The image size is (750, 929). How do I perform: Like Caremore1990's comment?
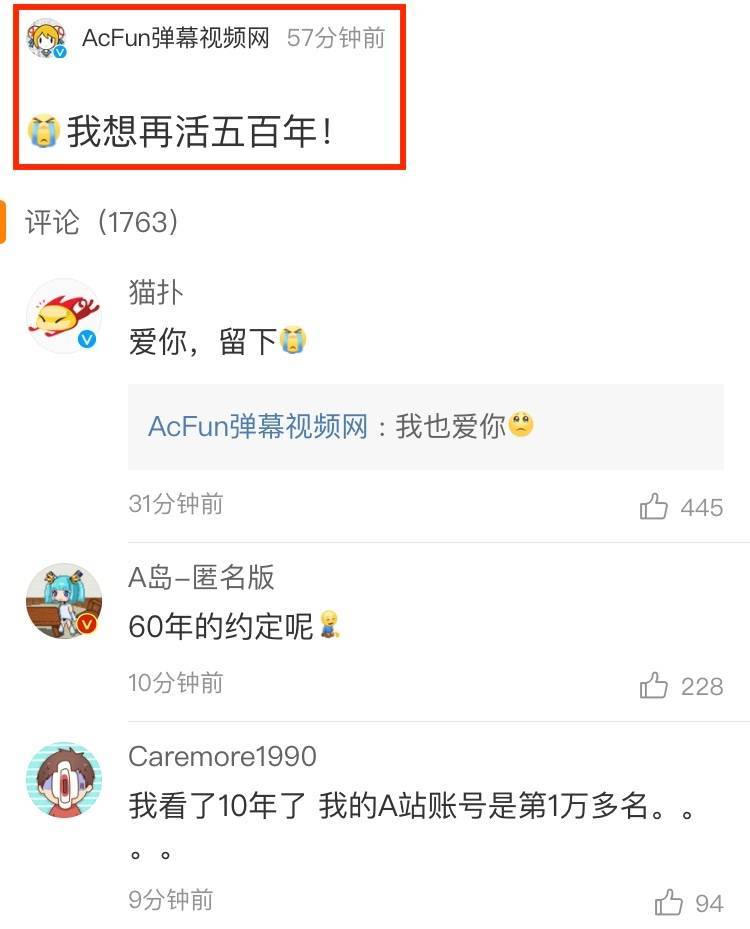[x=669, y=903]
